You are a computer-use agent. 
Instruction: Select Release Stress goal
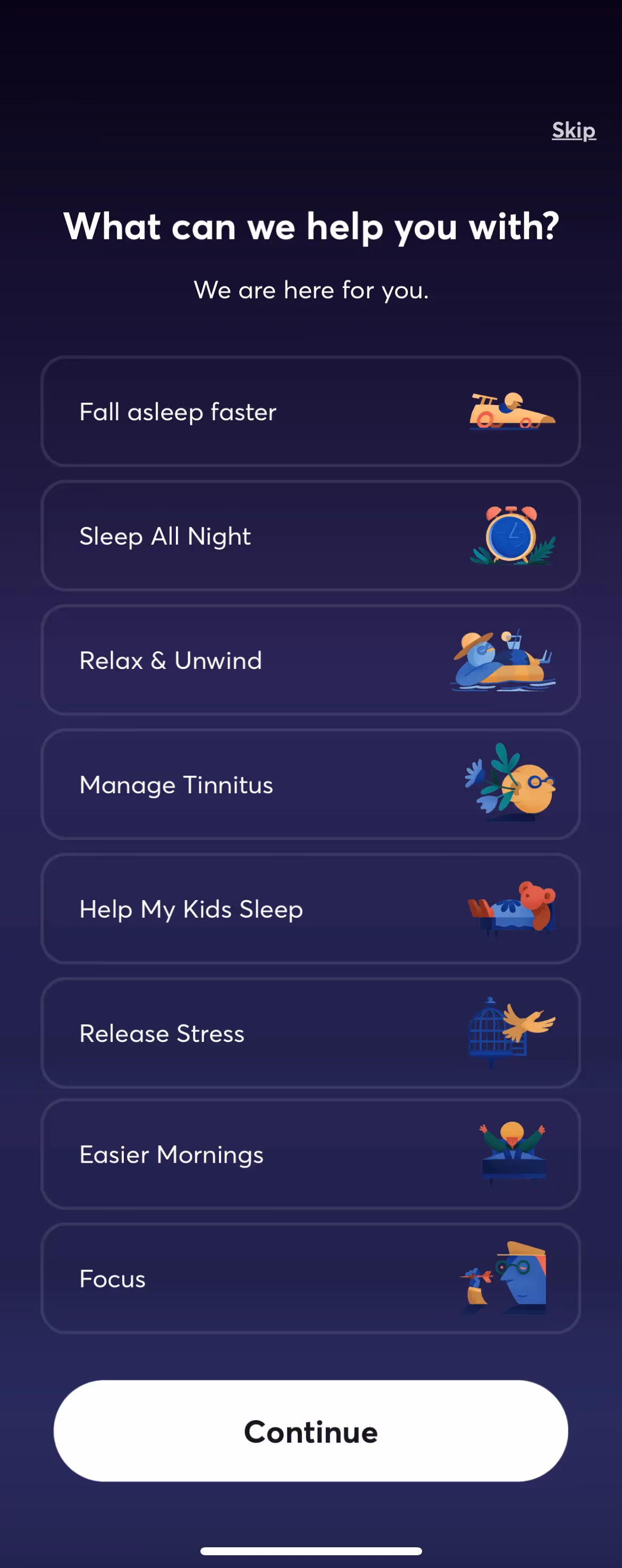310,1033
